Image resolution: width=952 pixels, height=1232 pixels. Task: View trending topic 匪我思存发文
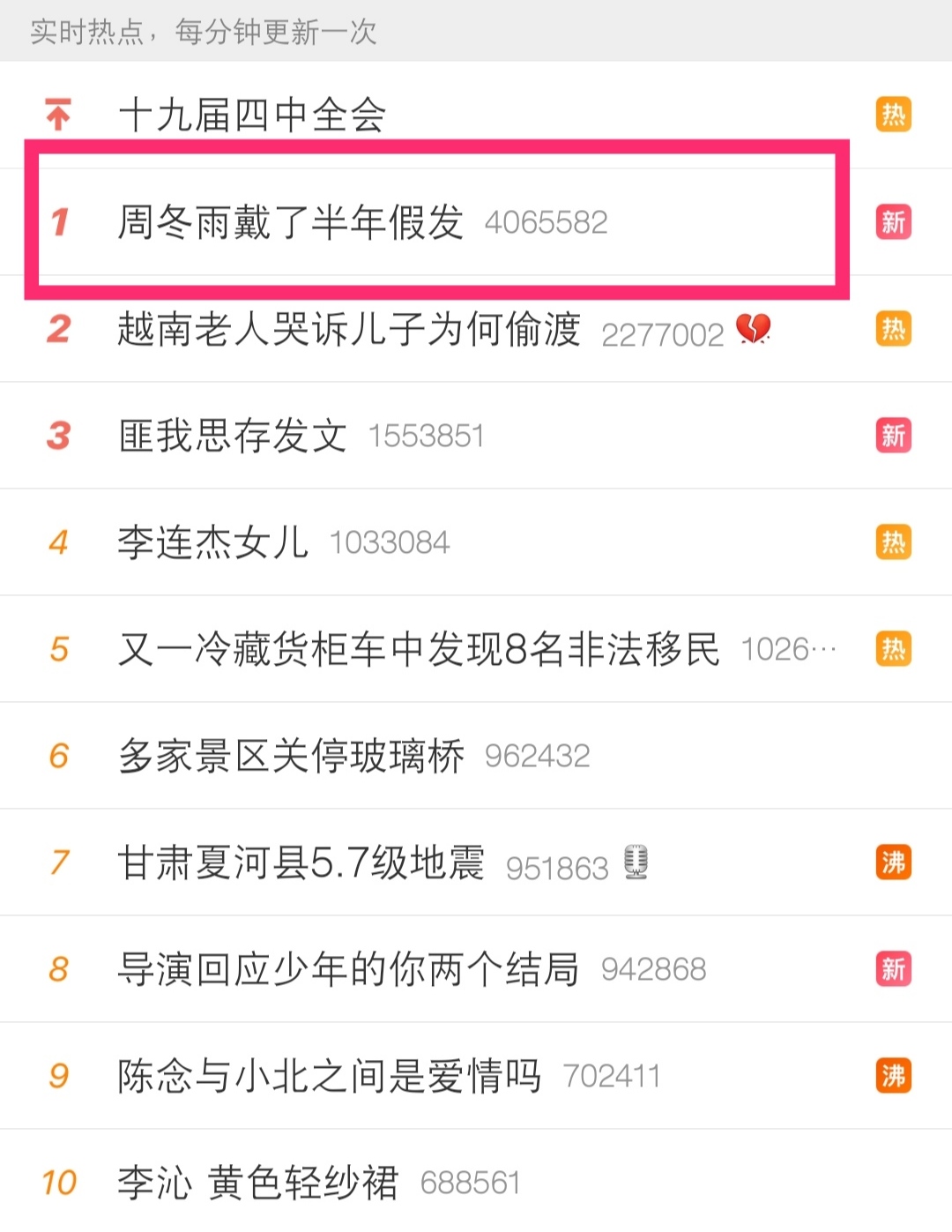pyautogui.click(x=233, y=436)
